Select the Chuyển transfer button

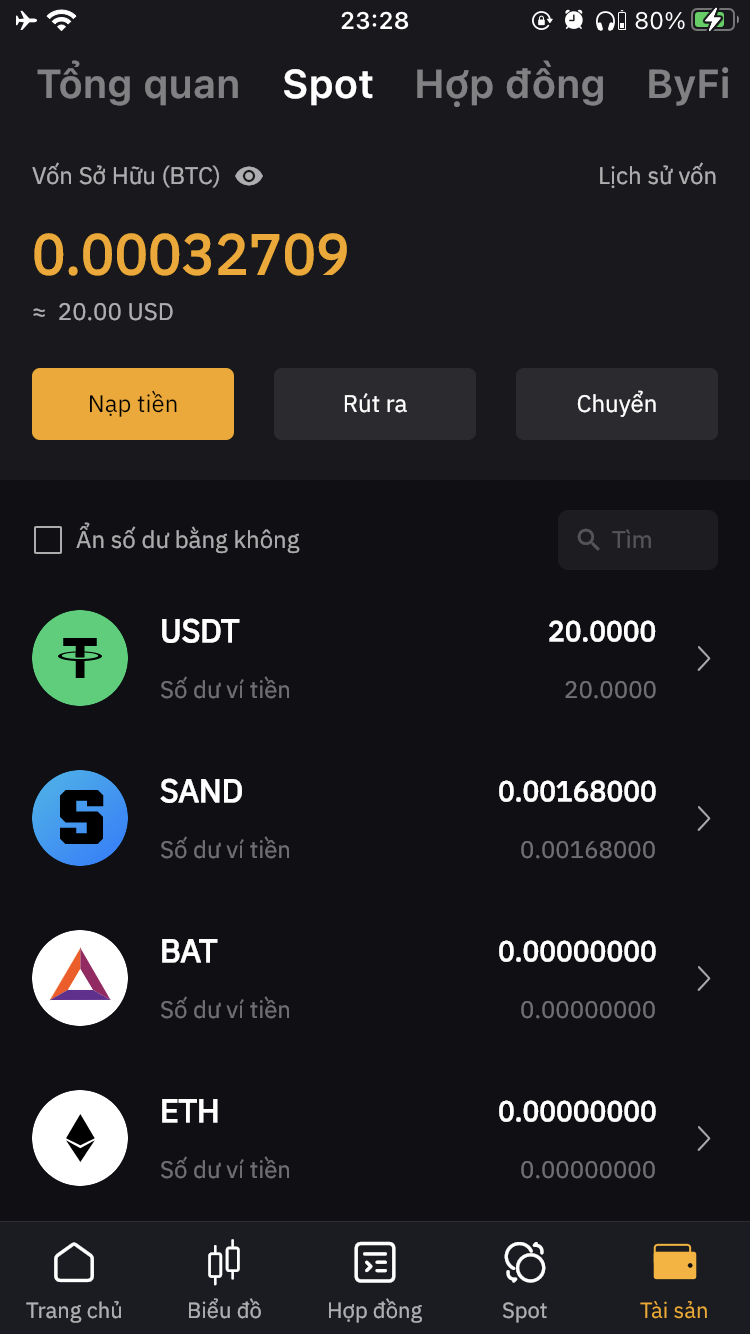617,404
